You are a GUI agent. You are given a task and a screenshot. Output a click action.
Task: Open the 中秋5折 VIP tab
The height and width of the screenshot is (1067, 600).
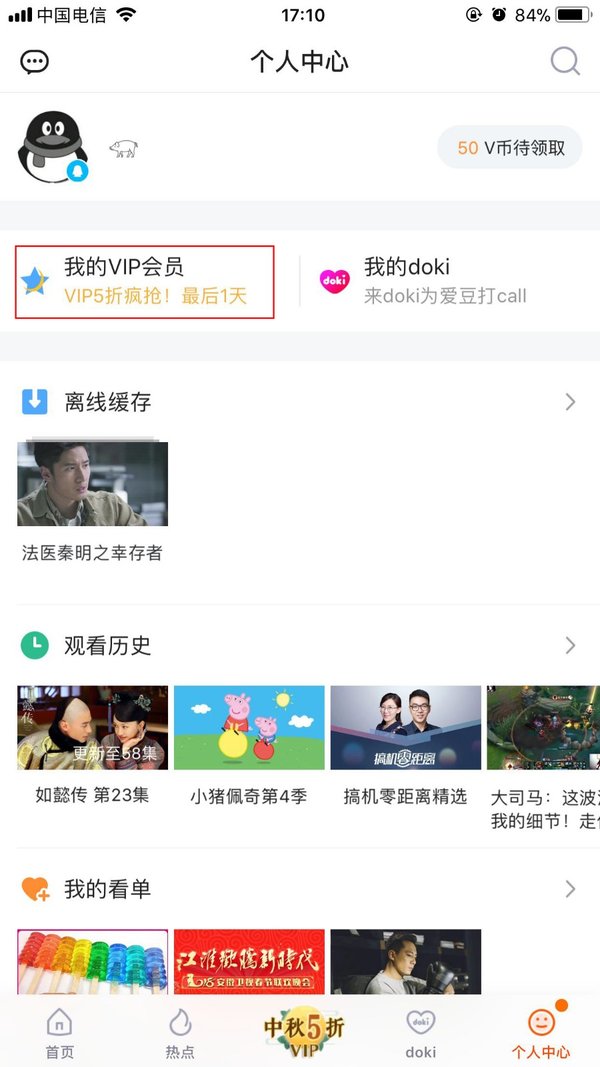(x=303, y=1030)
